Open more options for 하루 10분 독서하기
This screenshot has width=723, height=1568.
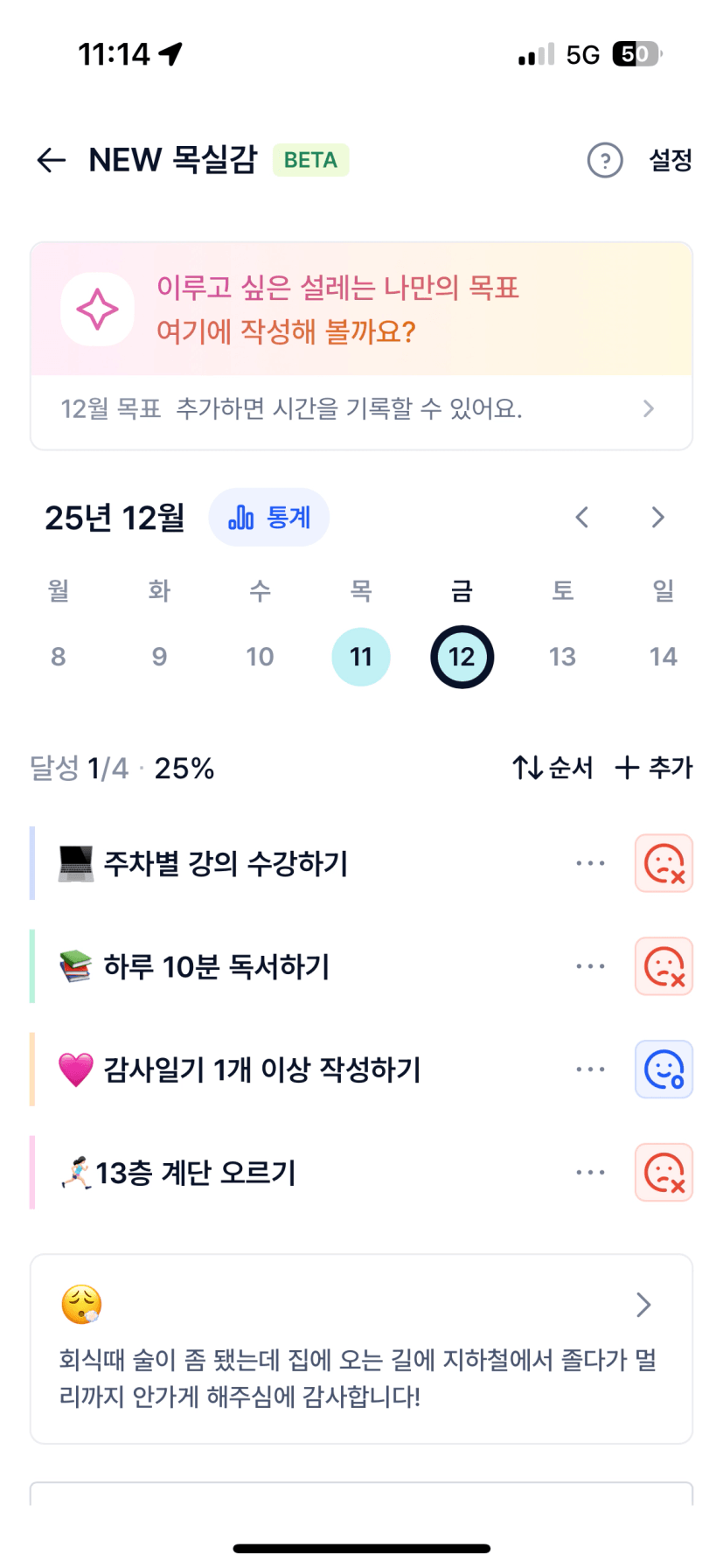pyautogui.click(x=590, y=967)
